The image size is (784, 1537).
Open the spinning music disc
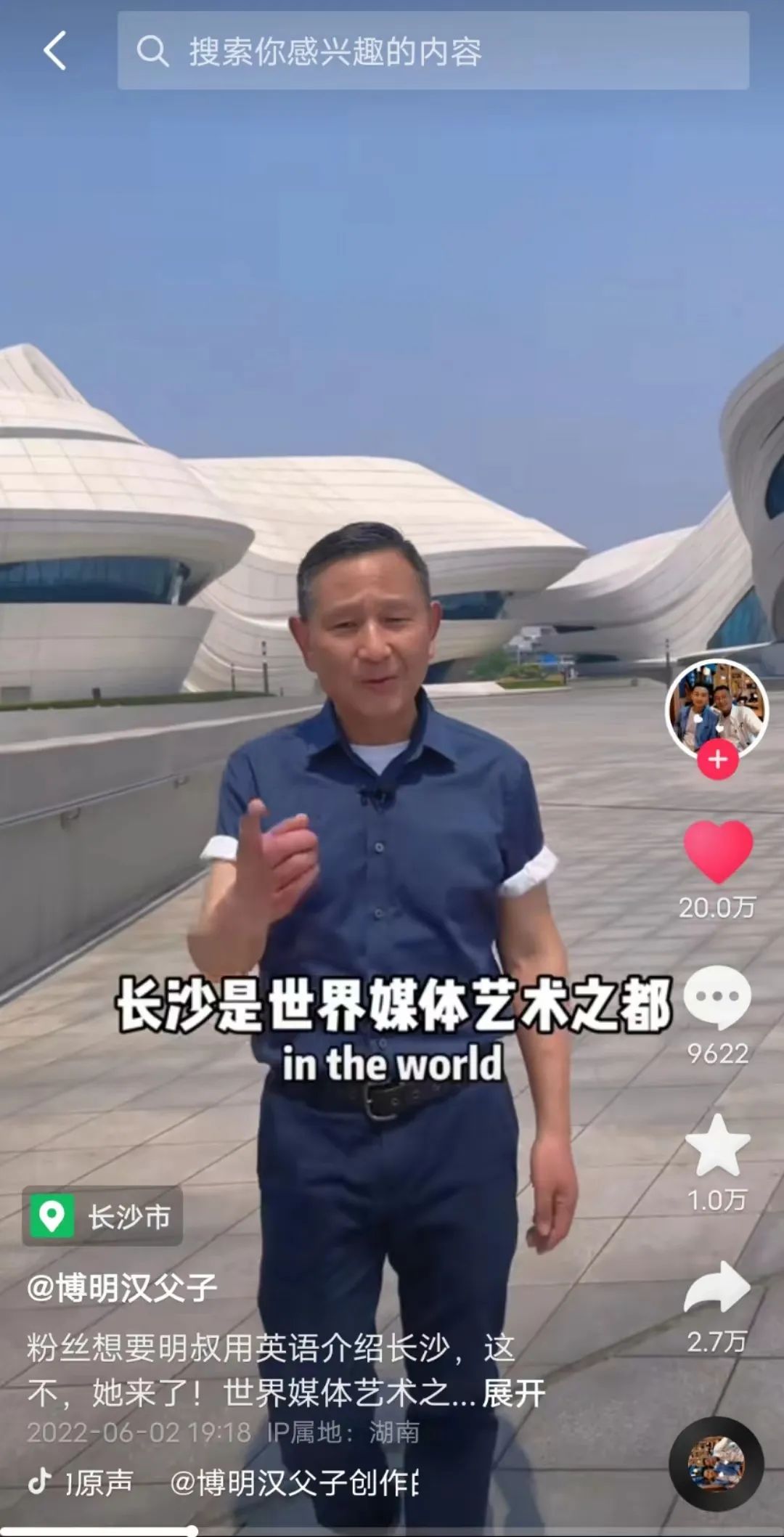tap(716, 1464)
